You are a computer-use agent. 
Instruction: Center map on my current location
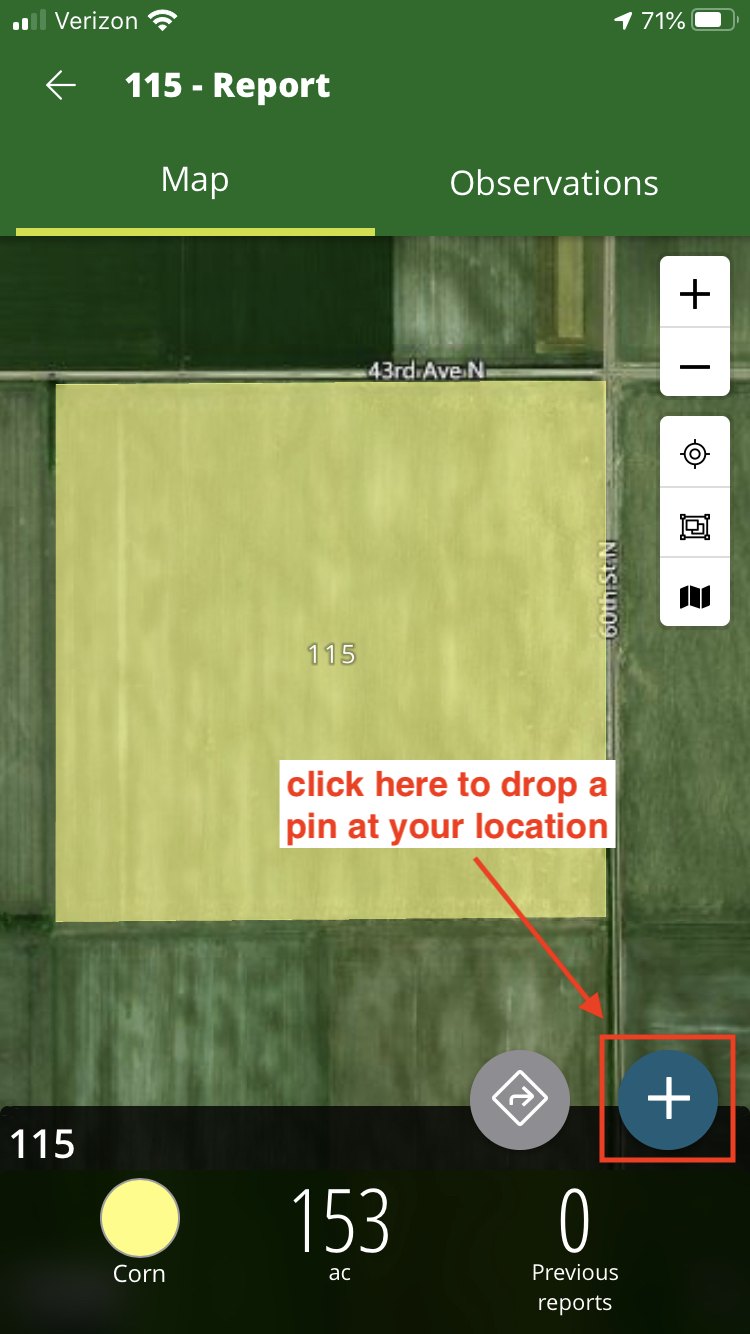click(x=694, y=453)
